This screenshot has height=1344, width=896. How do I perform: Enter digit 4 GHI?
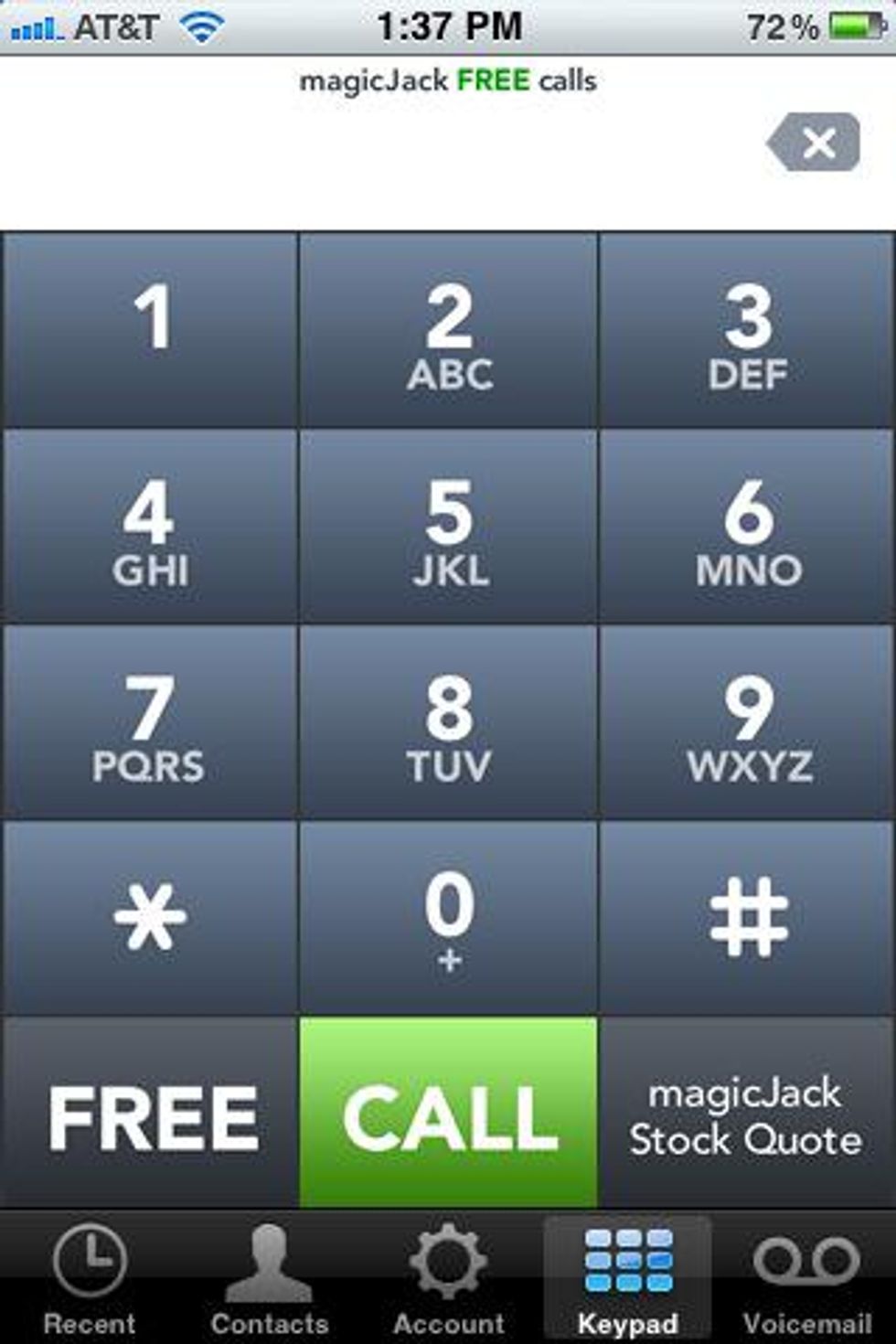(150, 528)
